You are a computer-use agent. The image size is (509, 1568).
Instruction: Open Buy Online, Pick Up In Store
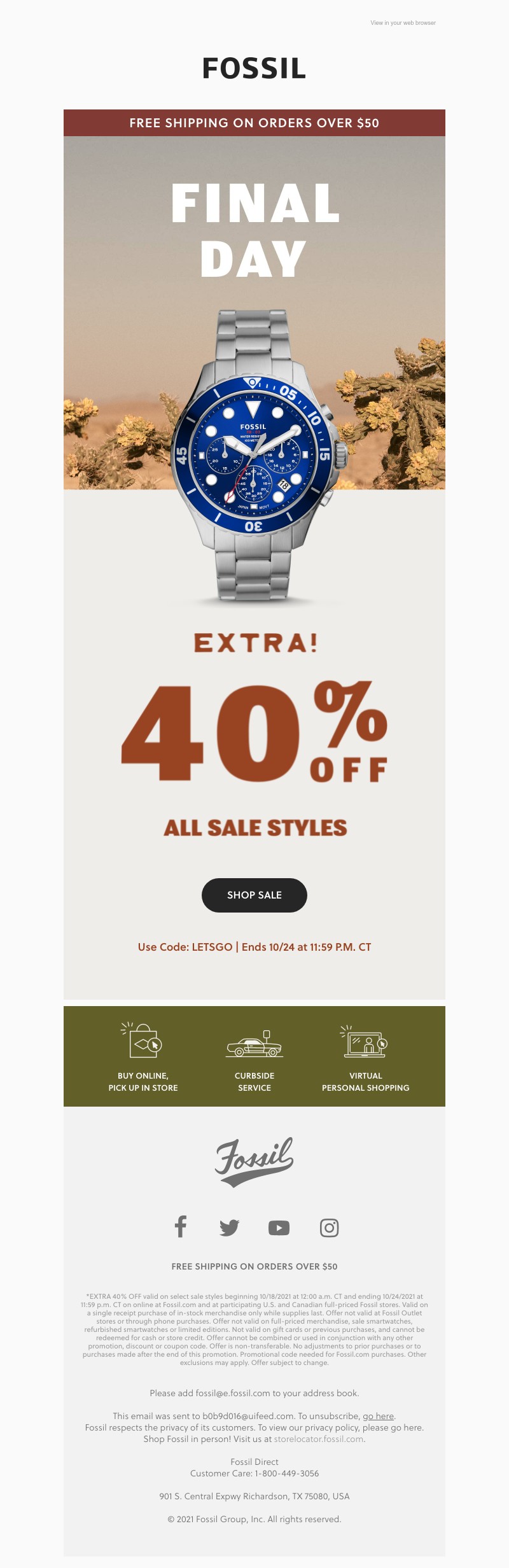pos(143,1058)
